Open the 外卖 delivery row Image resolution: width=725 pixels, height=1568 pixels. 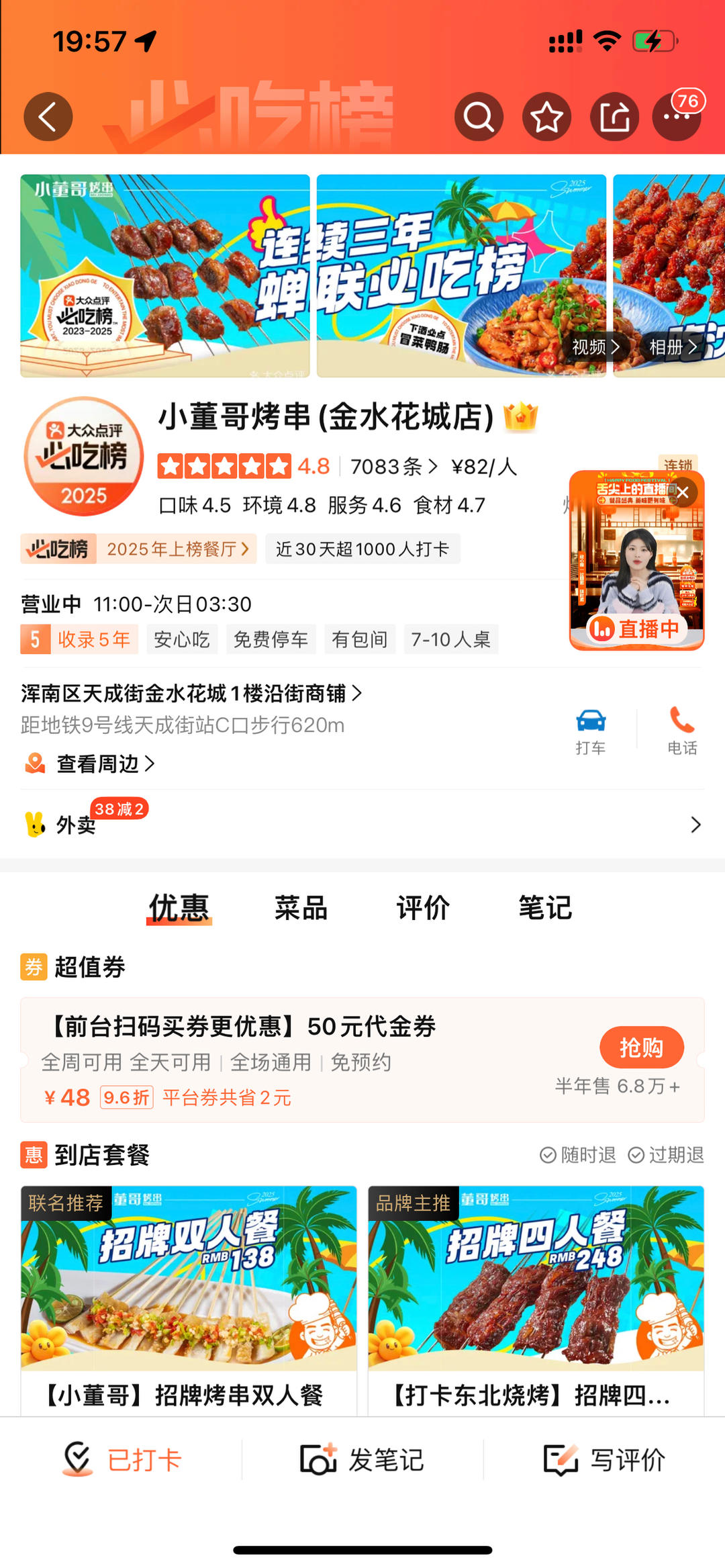(362, 825)
